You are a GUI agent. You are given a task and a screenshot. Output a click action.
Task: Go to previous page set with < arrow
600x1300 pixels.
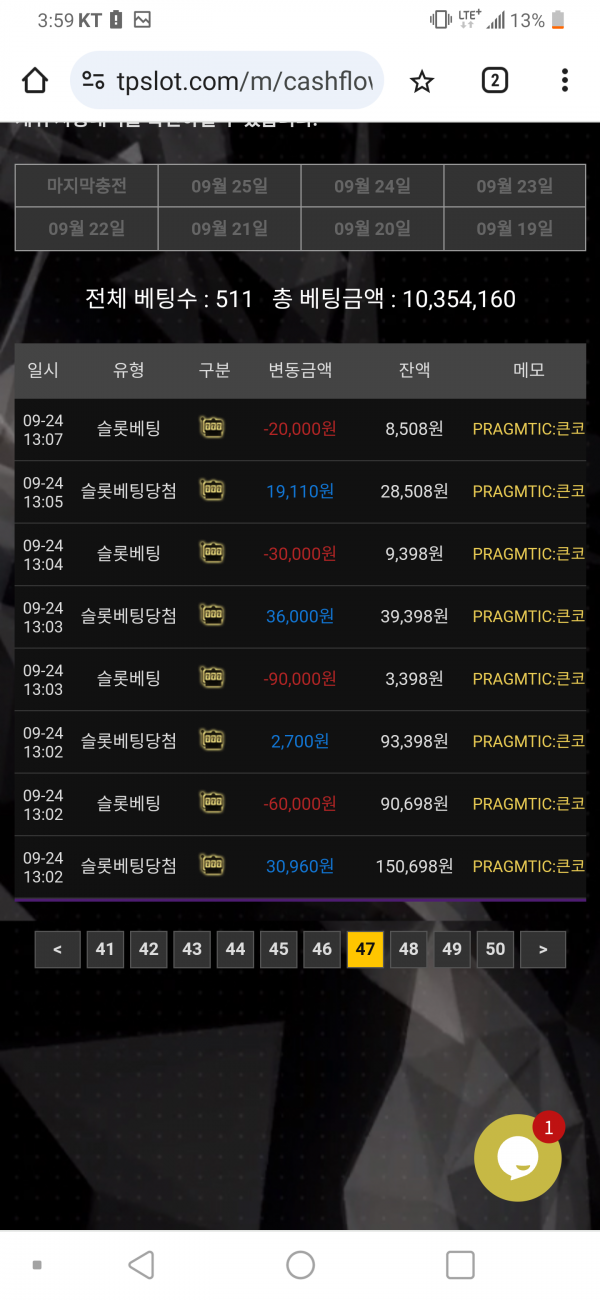click(x=57, y=950)
